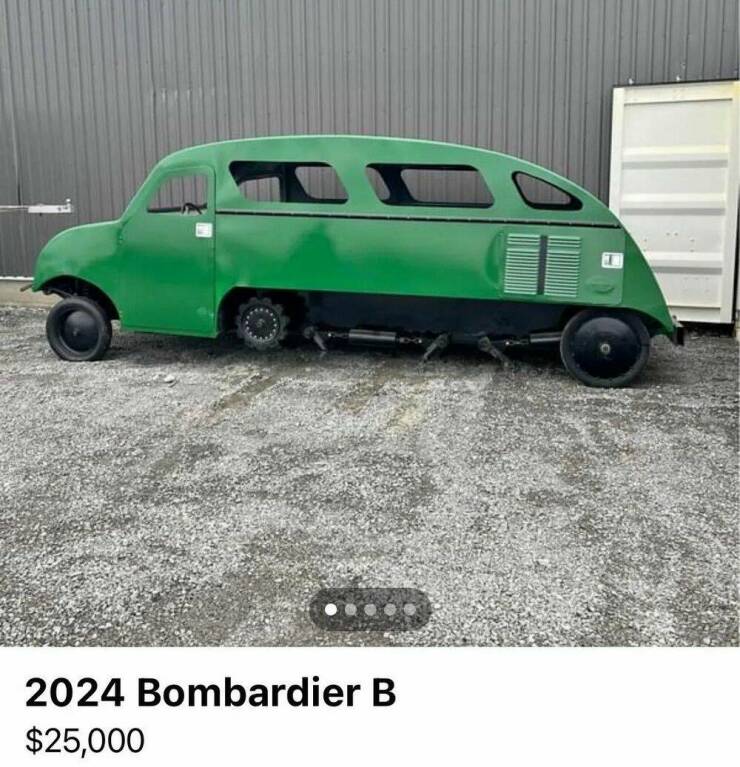Open the next listing photo via dots
Viewport: 740px width, 767px height.
[x=351, y=609]
